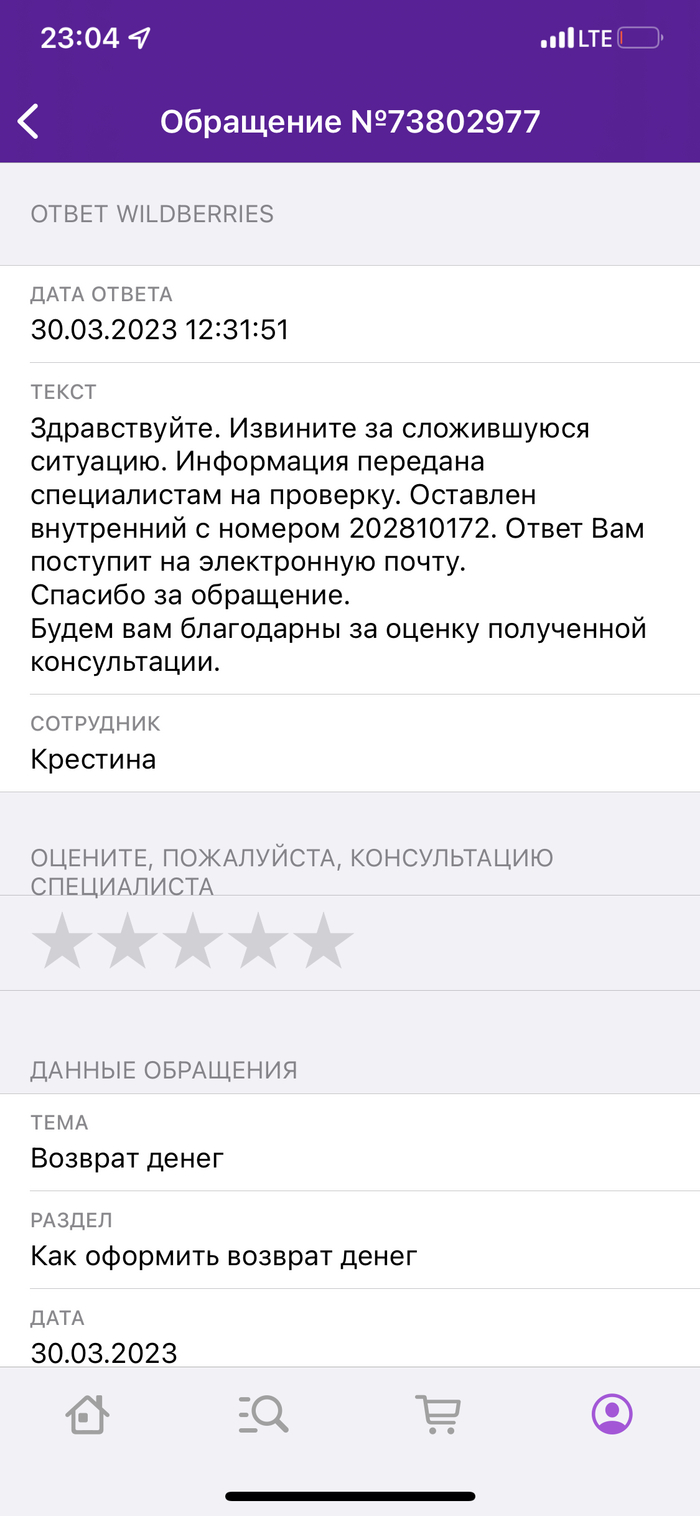Switch to the catalog search tab
Viewport: 700px width, 1516px height.
pyautogui.click(x=263, y=1414)
